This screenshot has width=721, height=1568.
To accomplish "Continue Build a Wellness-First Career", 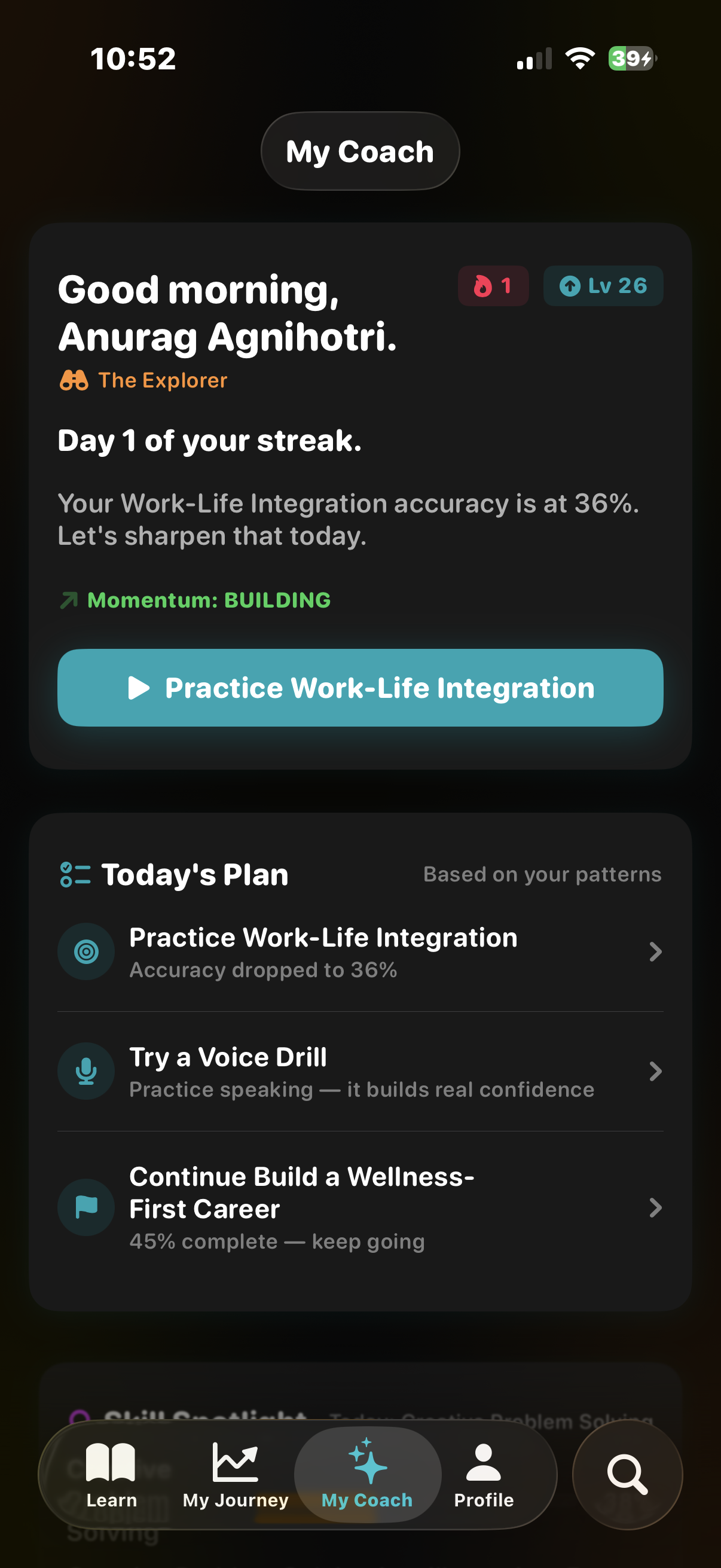I will 360,1207.
